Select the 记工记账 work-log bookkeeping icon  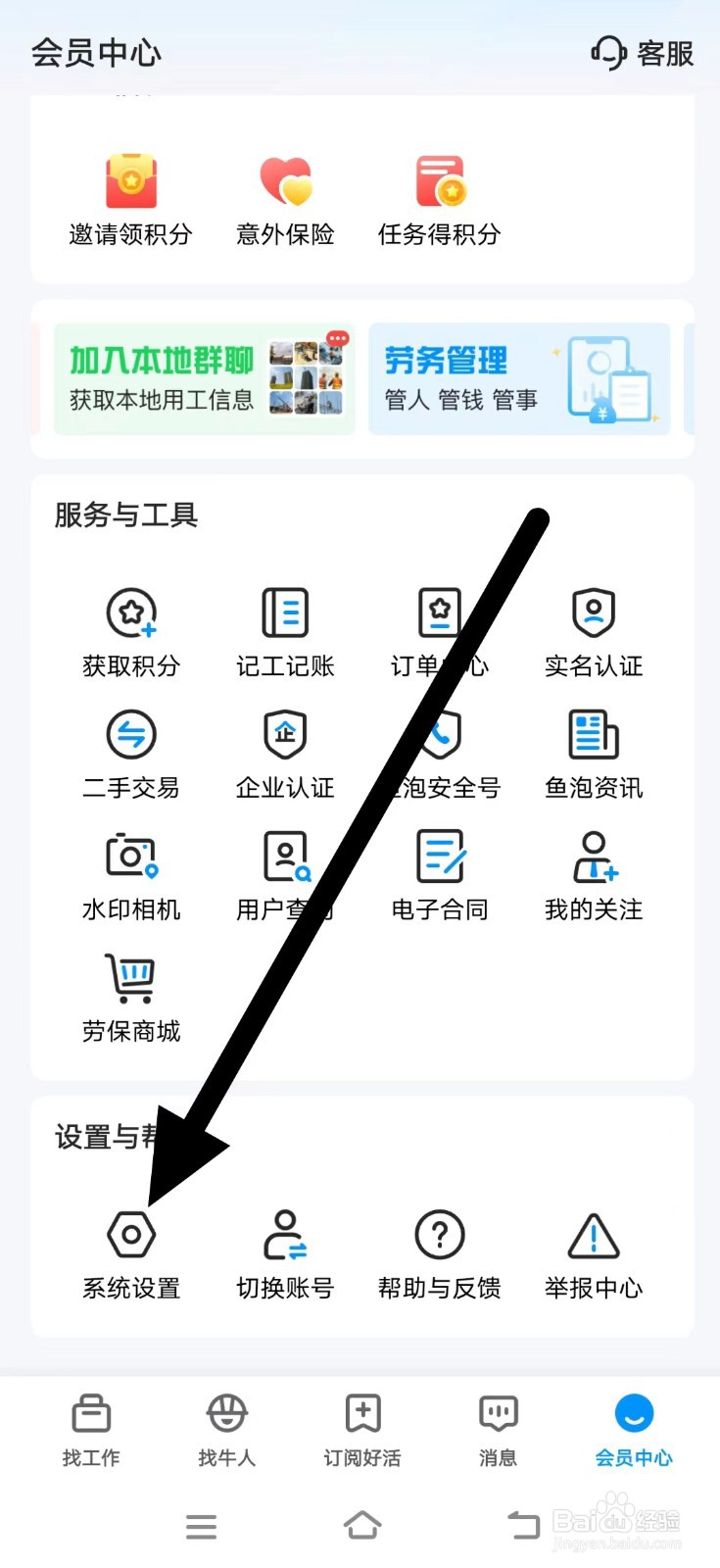(x=284, y=632)
